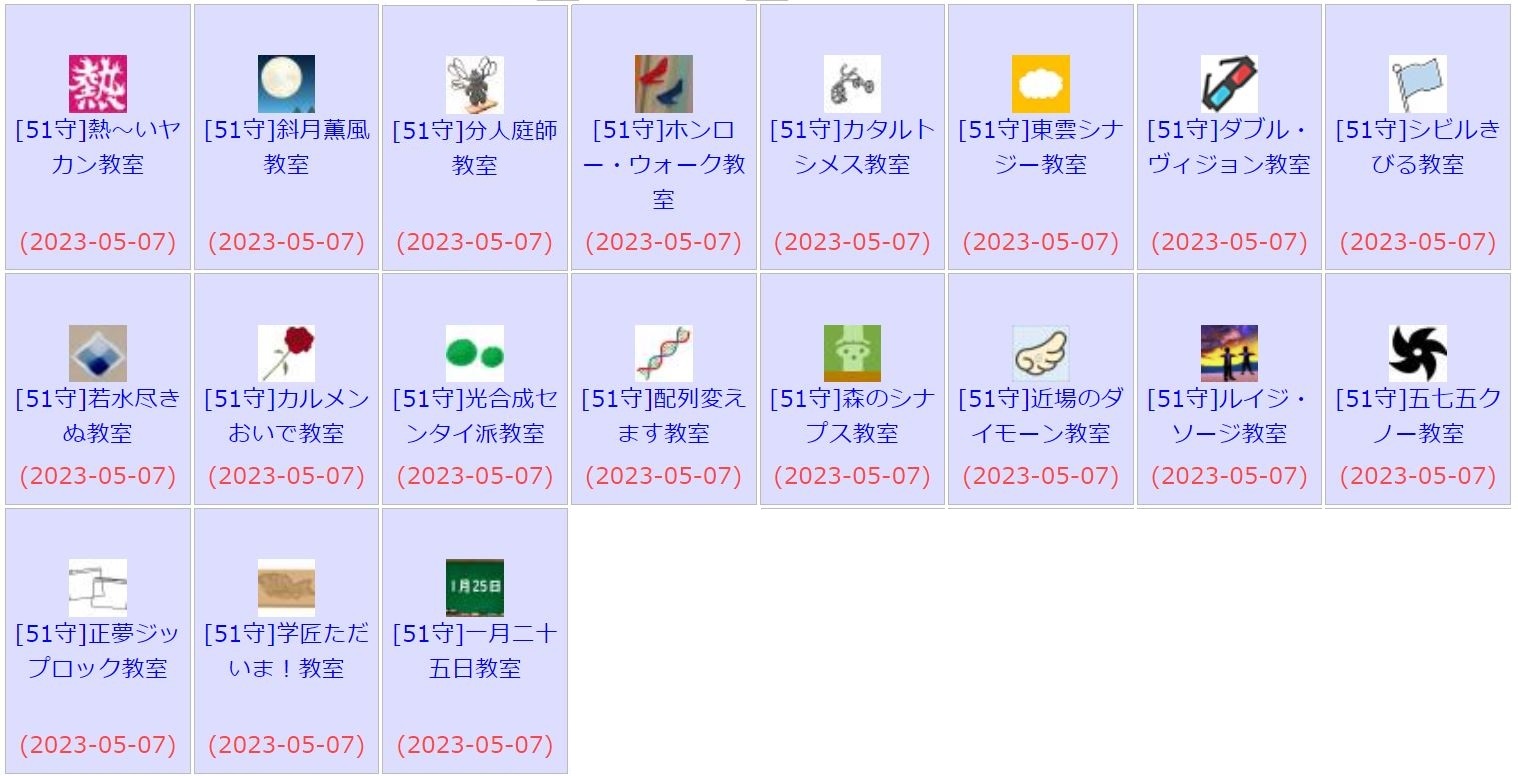Go to 学匠ただいま！教室
Viewport: 1518px width, 776px height.
[286, 651]
